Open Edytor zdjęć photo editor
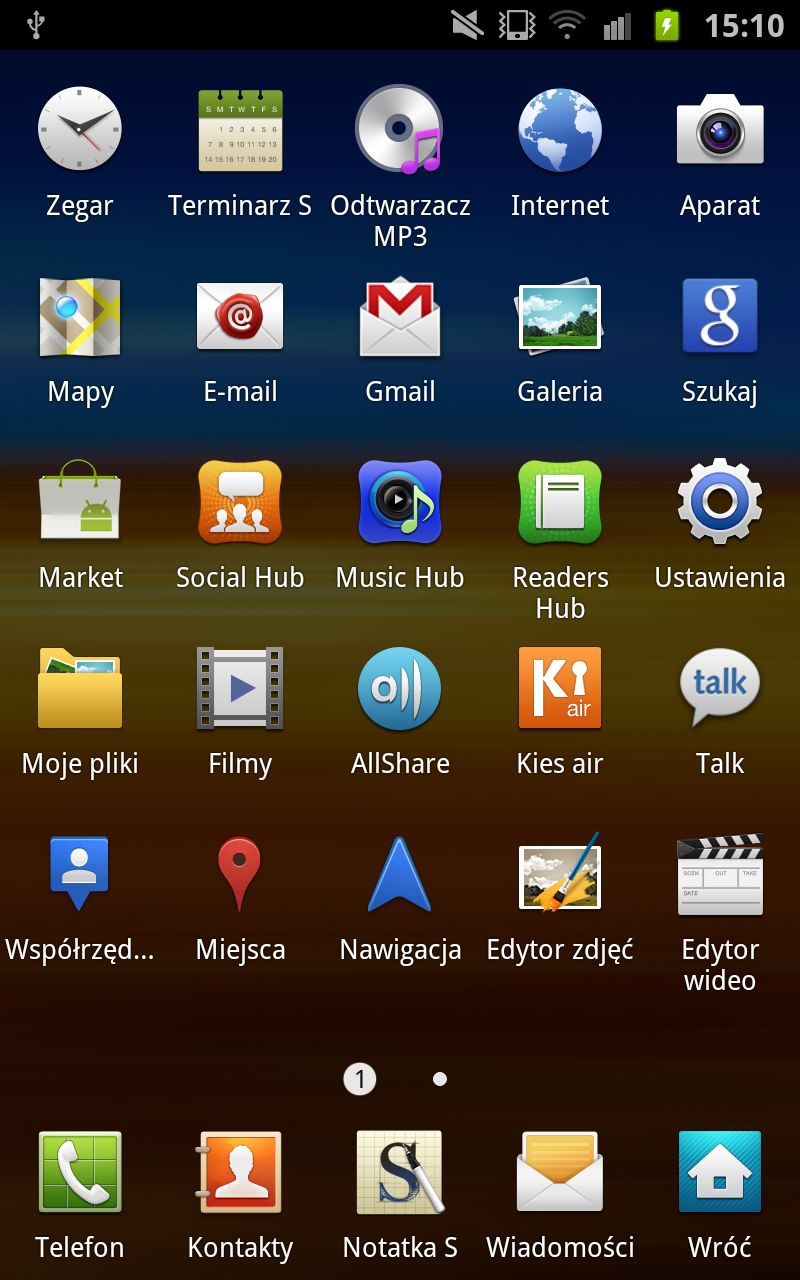The height and width of the screenshot is (1280, 800). point(560,875)
